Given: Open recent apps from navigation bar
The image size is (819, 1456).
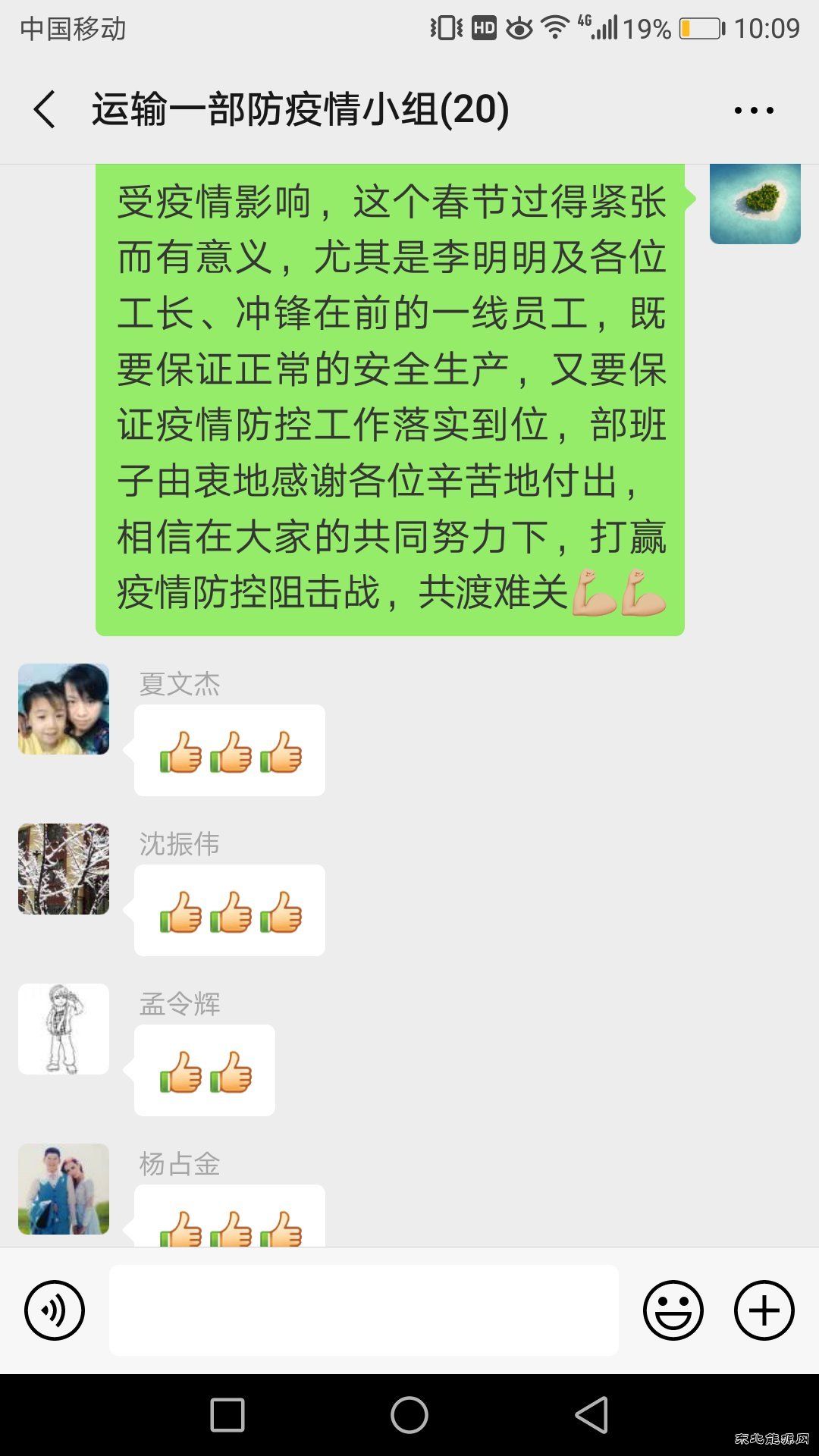Looking at the screenshot, I should pos(227,1415).
